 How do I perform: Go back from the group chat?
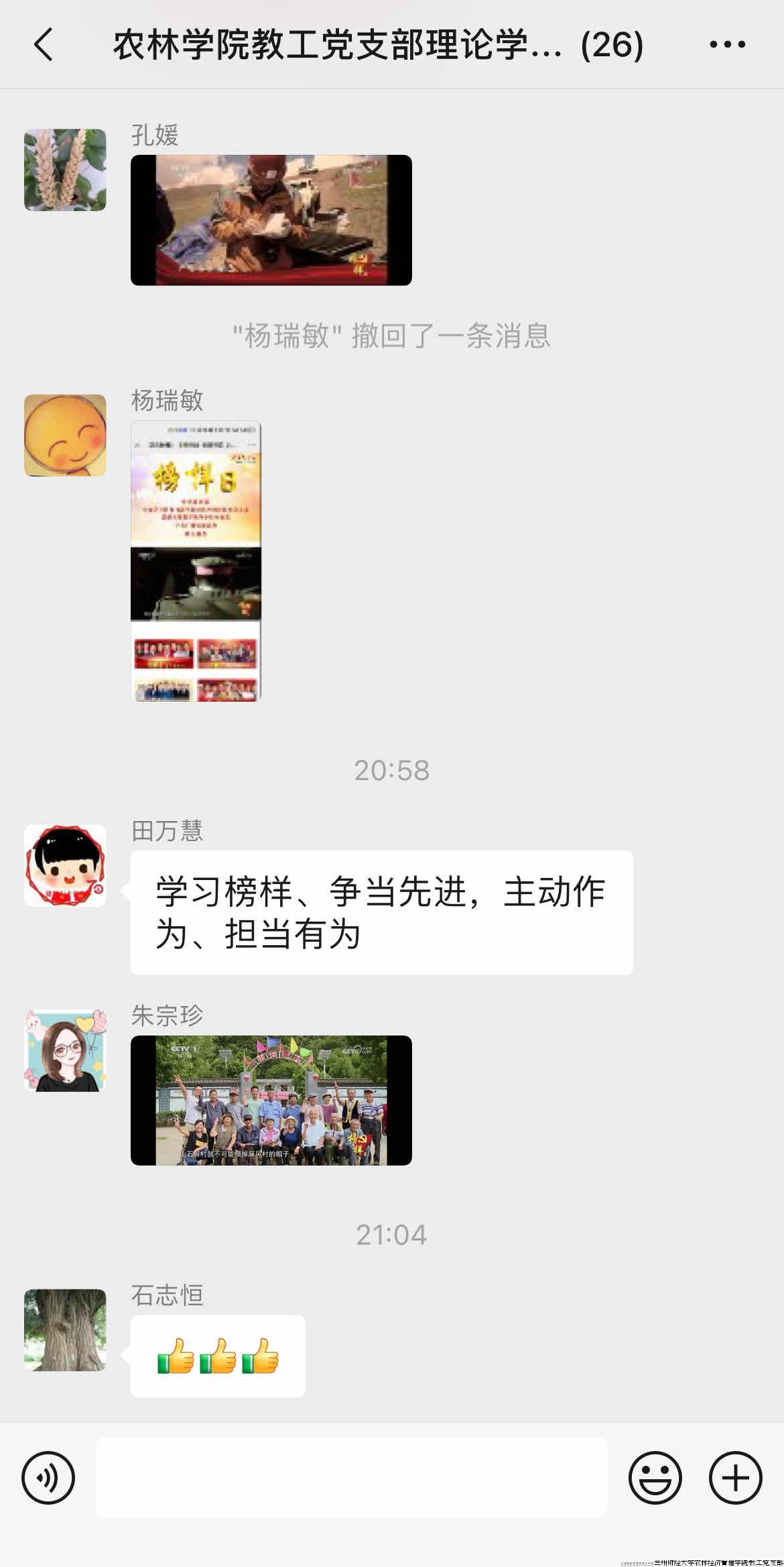click(44, 45)
